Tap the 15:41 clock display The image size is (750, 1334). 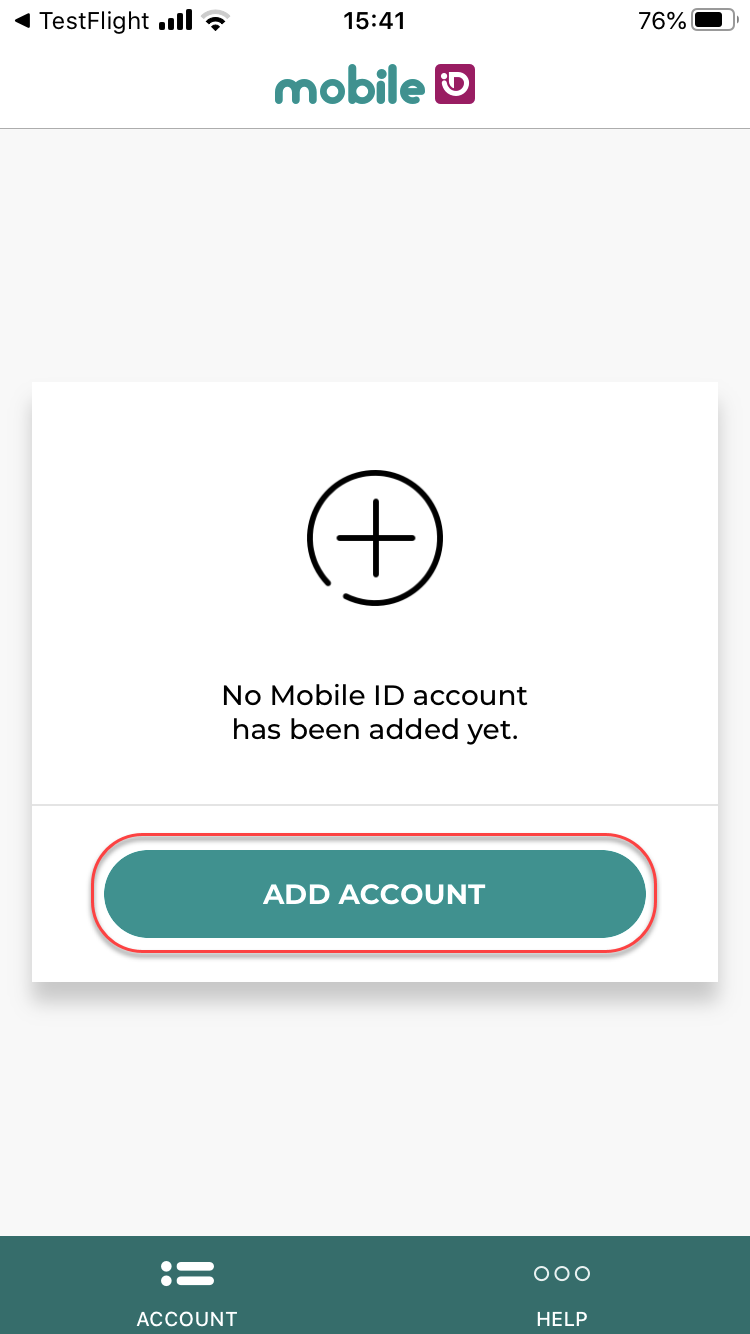pyautogui.click(x=374, y=20)
